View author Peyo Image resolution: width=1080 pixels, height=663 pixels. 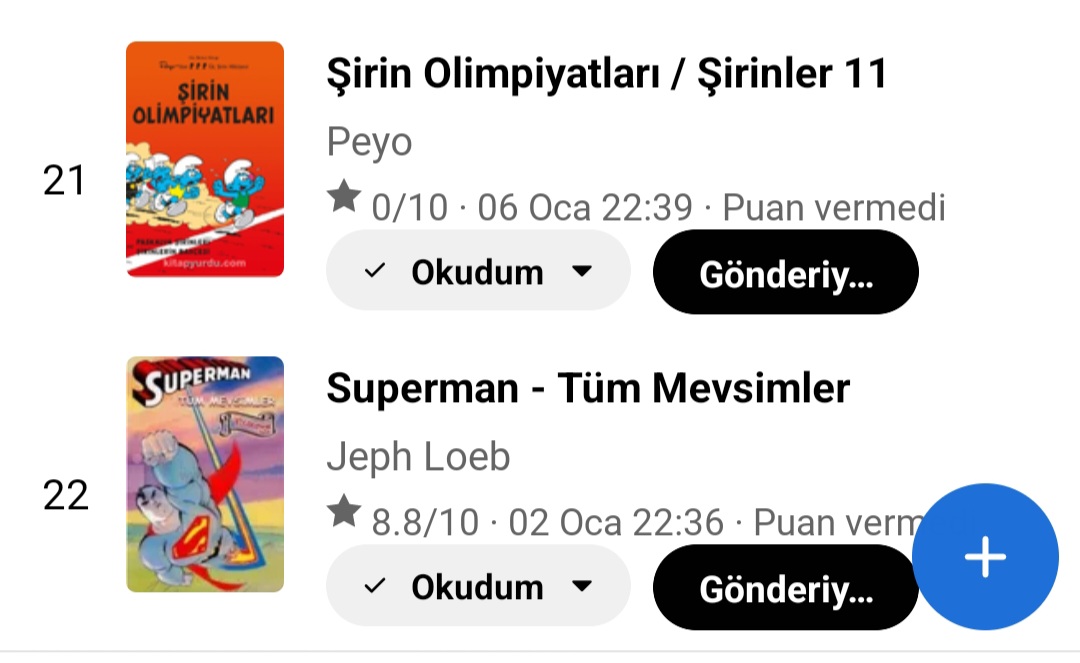point(369,142)
